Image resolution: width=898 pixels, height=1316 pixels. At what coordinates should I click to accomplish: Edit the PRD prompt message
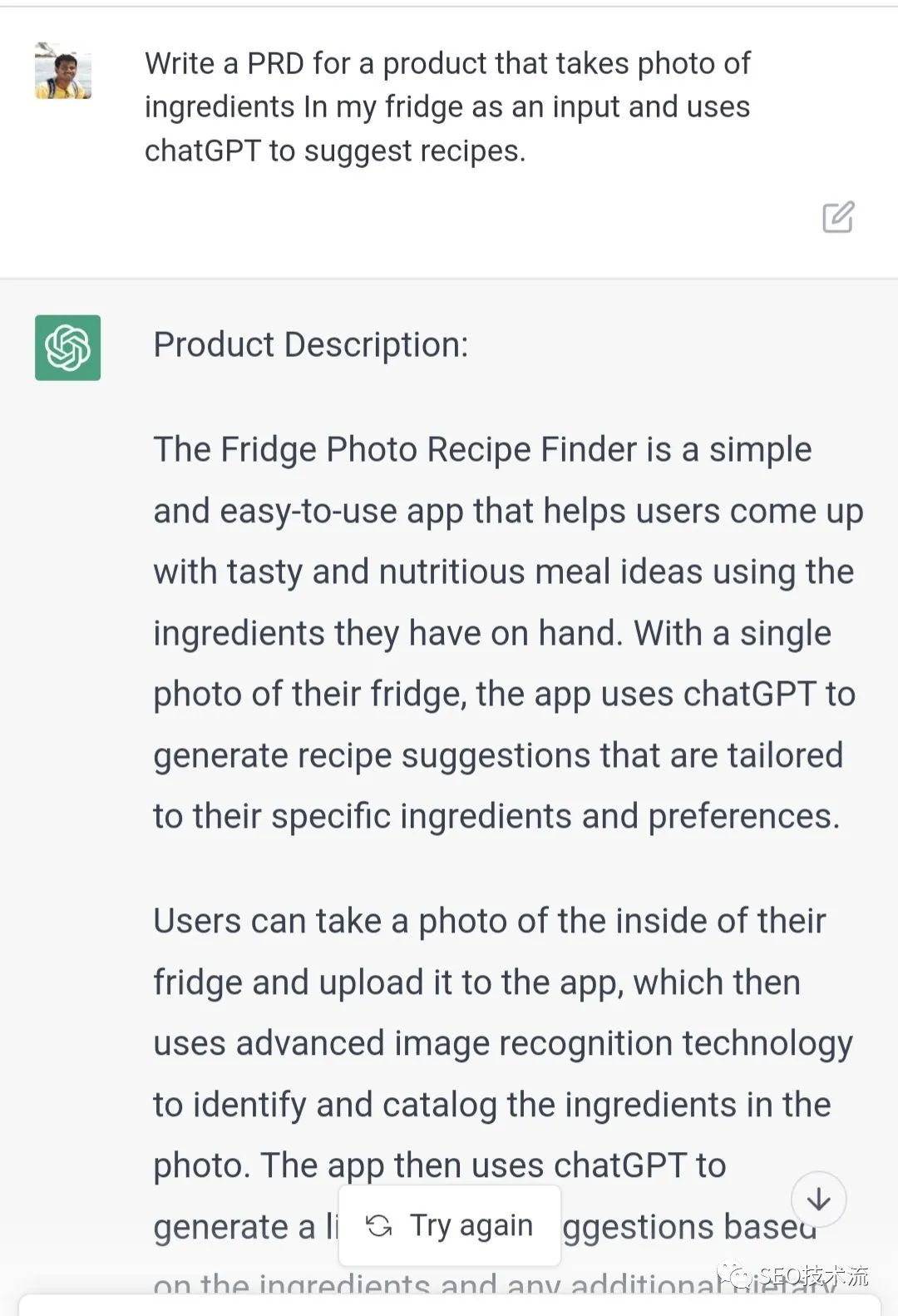pyautogui.click(x=838, y=217)
